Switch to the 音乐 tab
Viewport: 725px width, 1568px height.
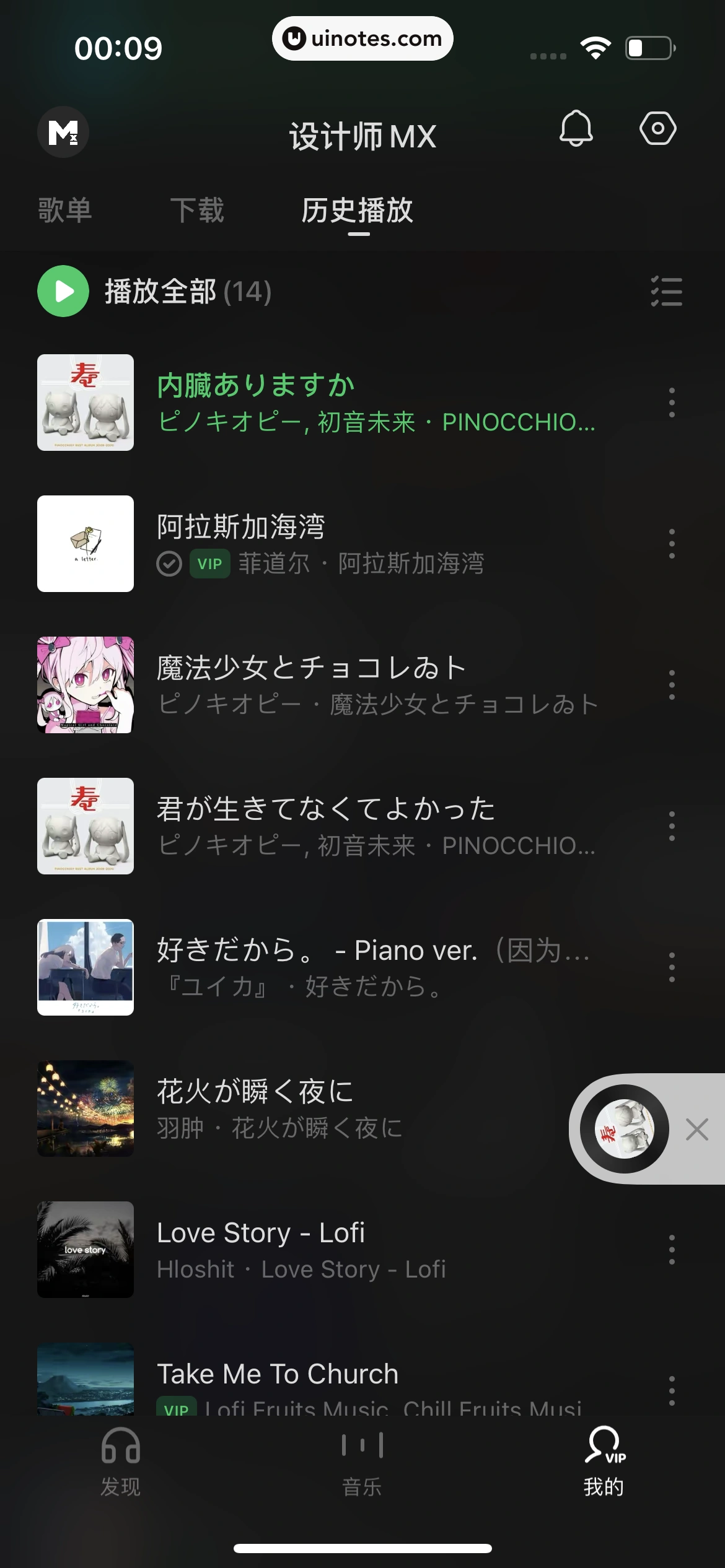(x=362, y=1461)
